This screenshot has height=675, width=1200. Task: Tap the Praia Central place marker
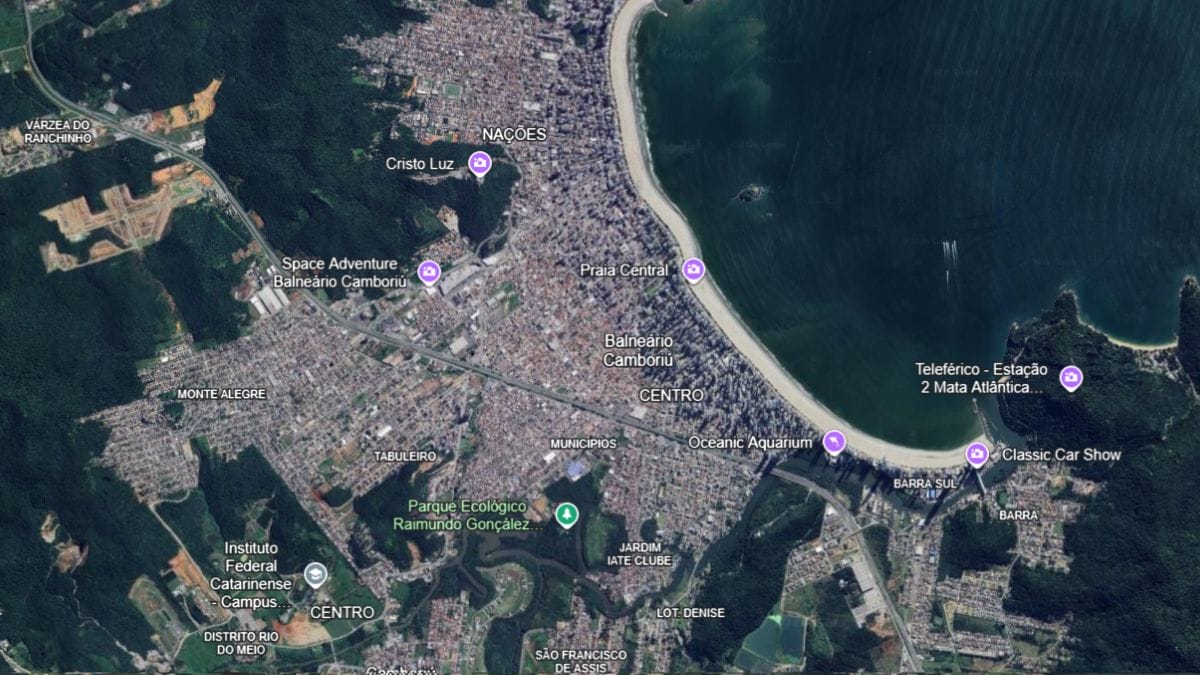tap(693, 269)
